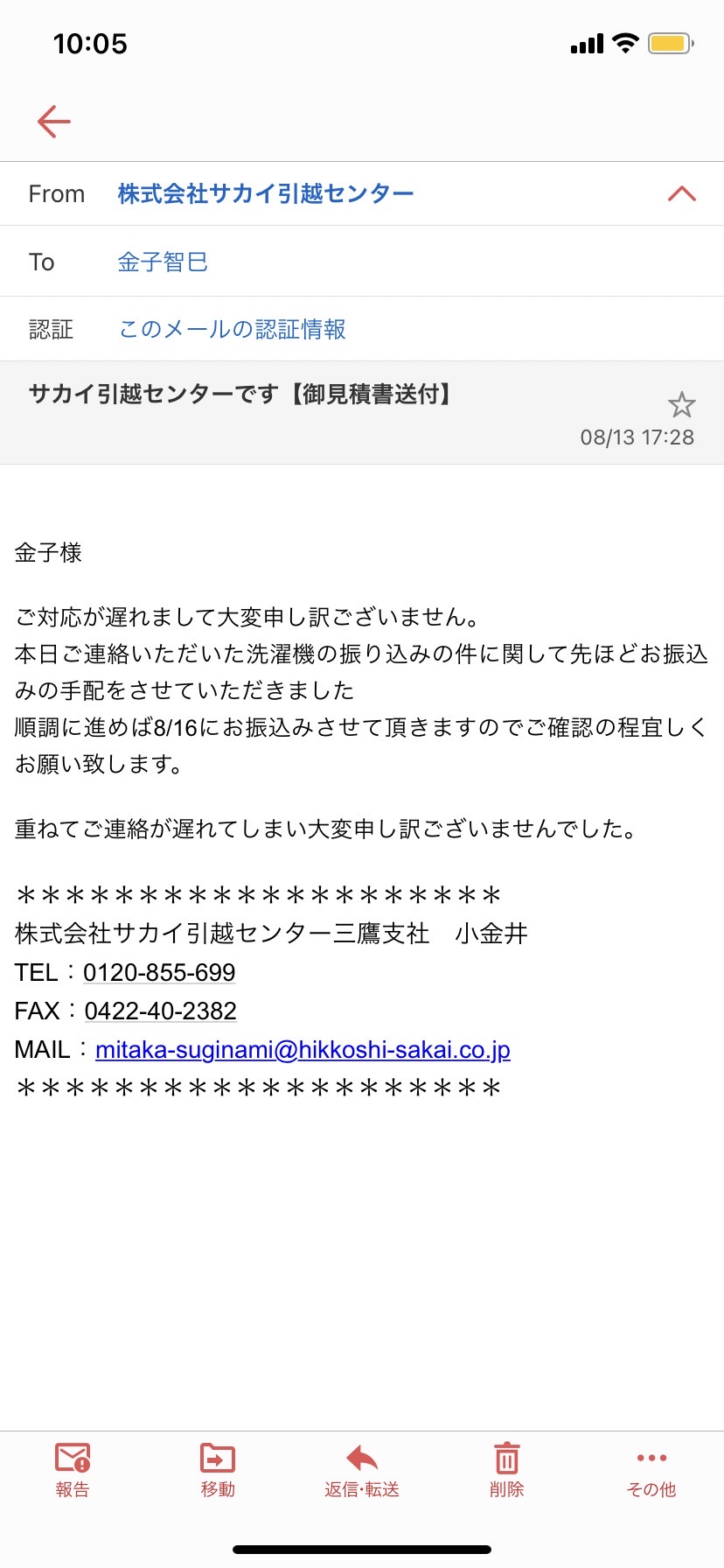Open sender 株式会社サカイ引越センター
The width and height of the screenshot is (724, 1568).
tap(266, 193)
